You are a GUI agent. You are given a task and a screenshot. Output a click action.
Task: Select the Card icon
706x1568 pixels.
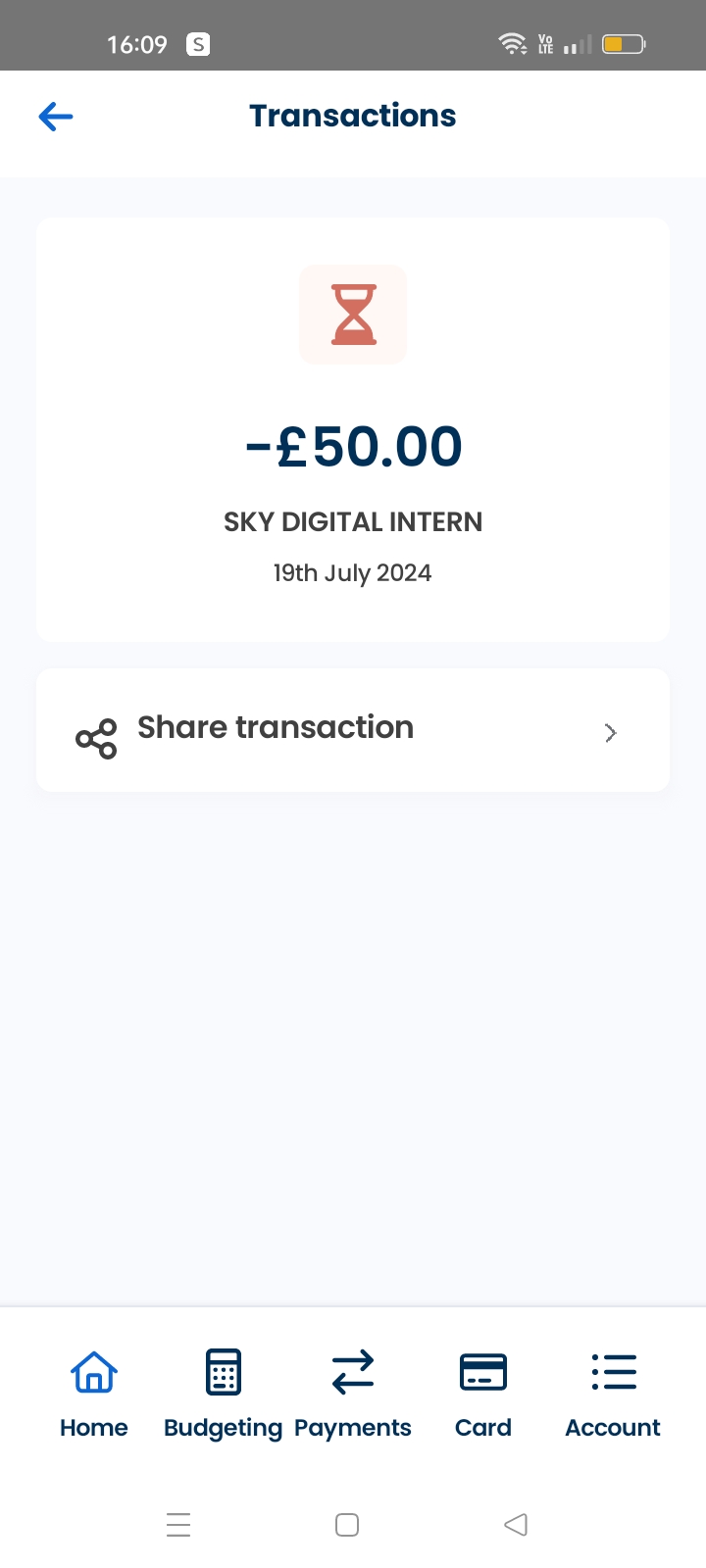tap(483, 1371)
